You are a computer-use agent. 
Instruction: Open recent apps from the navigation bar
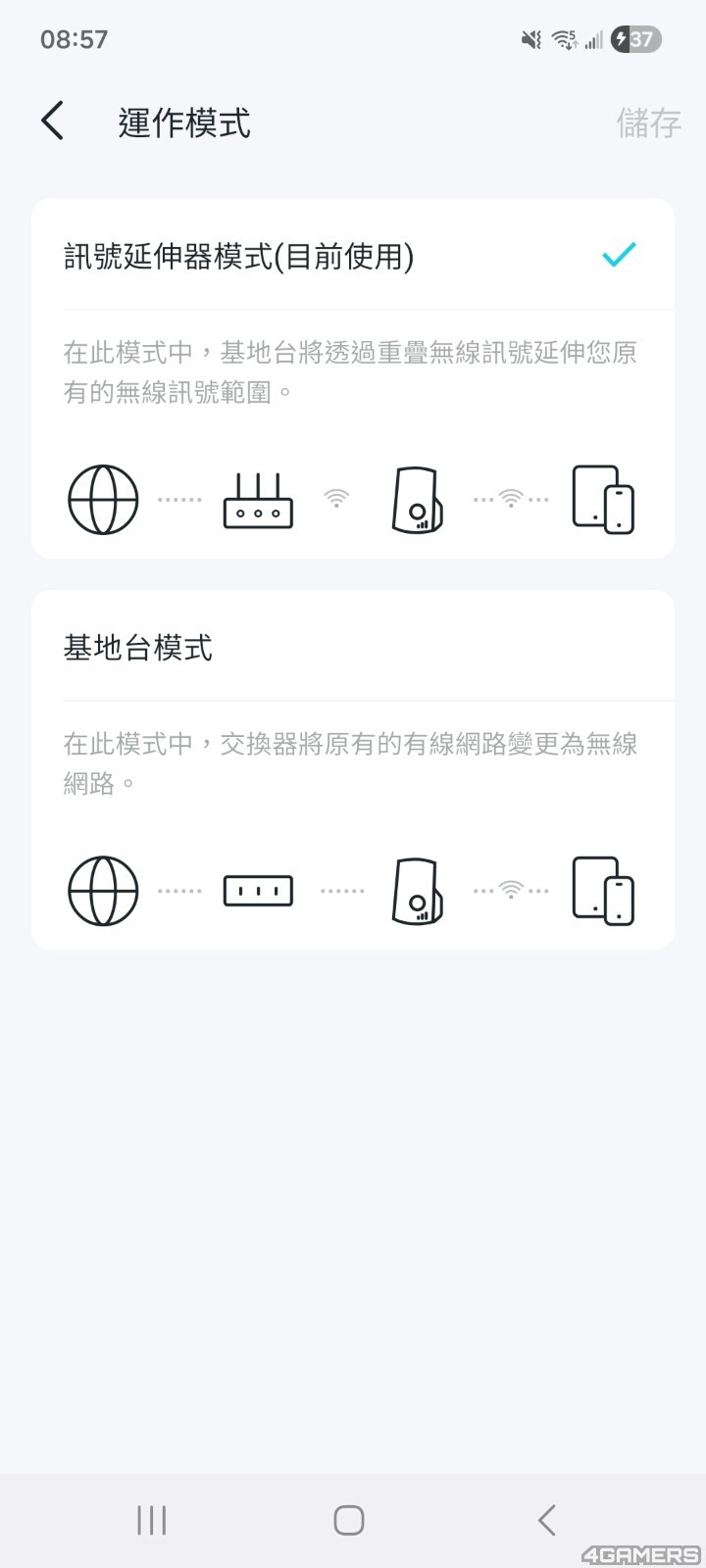(152, 1520)
